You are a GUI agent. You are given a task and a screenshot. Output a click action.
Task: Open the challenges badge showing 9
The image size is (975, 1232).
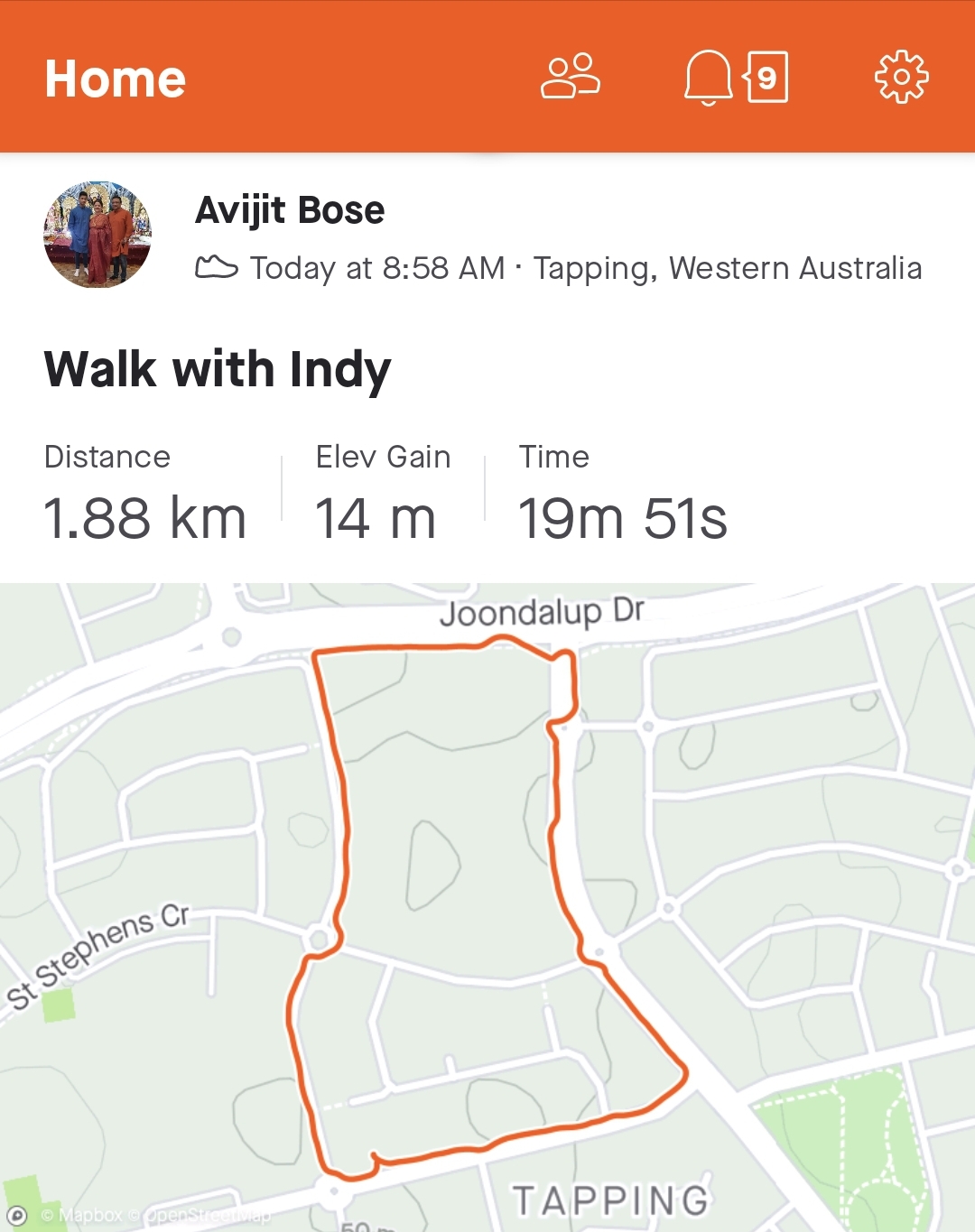point(766,78)
